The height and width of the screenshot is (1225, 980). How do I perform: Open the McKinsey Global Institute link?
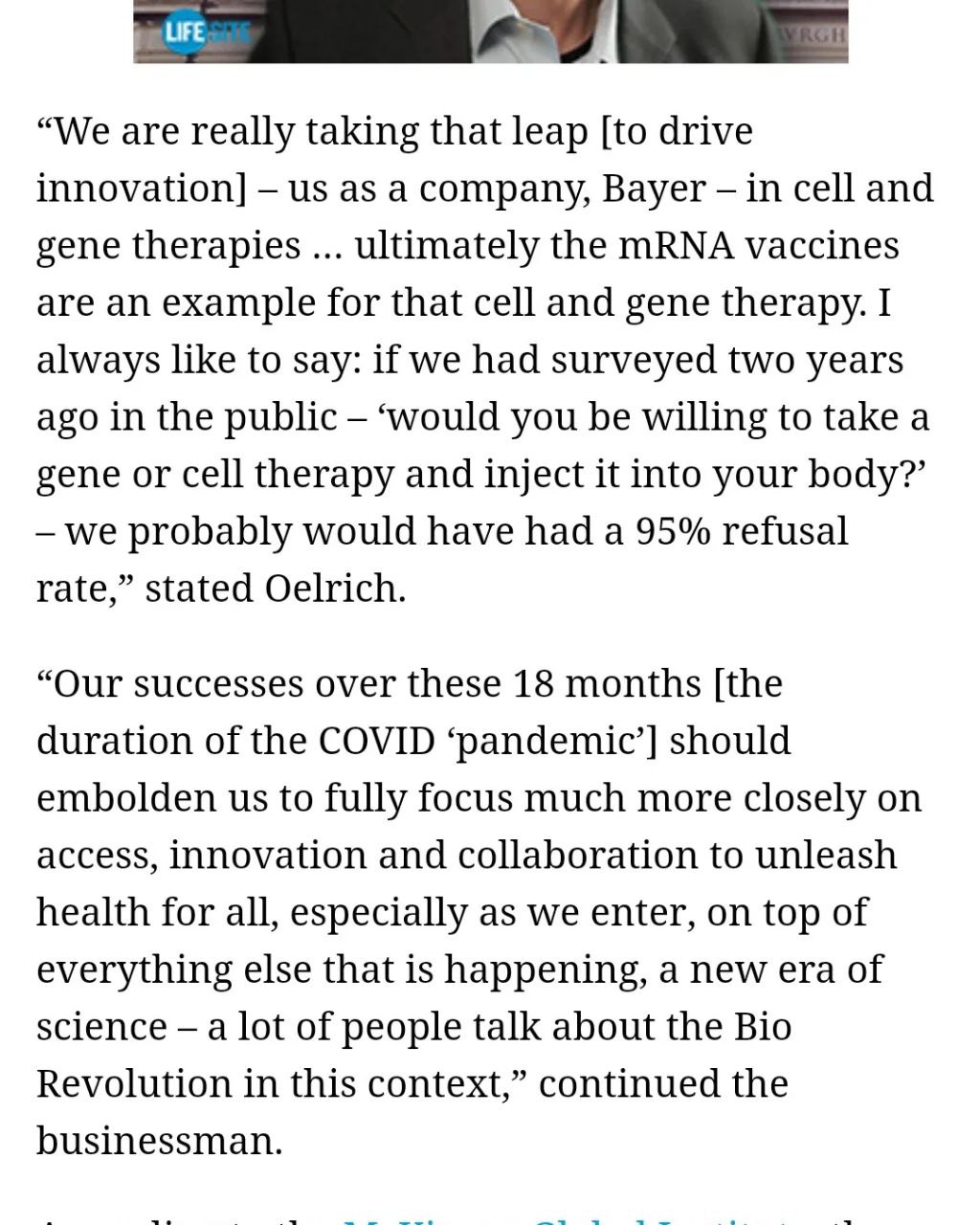(x=570, y=1219)
